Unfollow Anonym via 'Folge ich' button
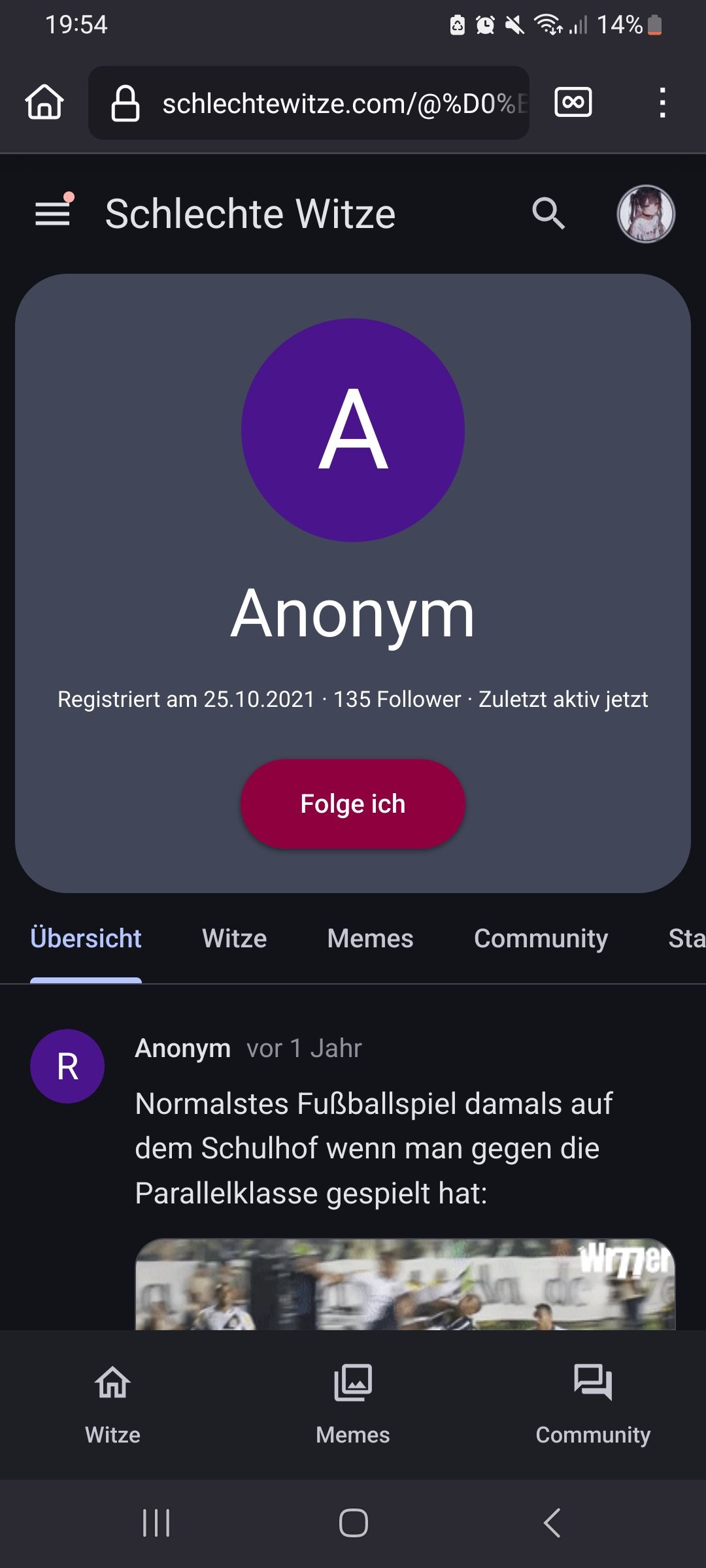This screenshot has width=706, height=1568. (x=353, y=804)
